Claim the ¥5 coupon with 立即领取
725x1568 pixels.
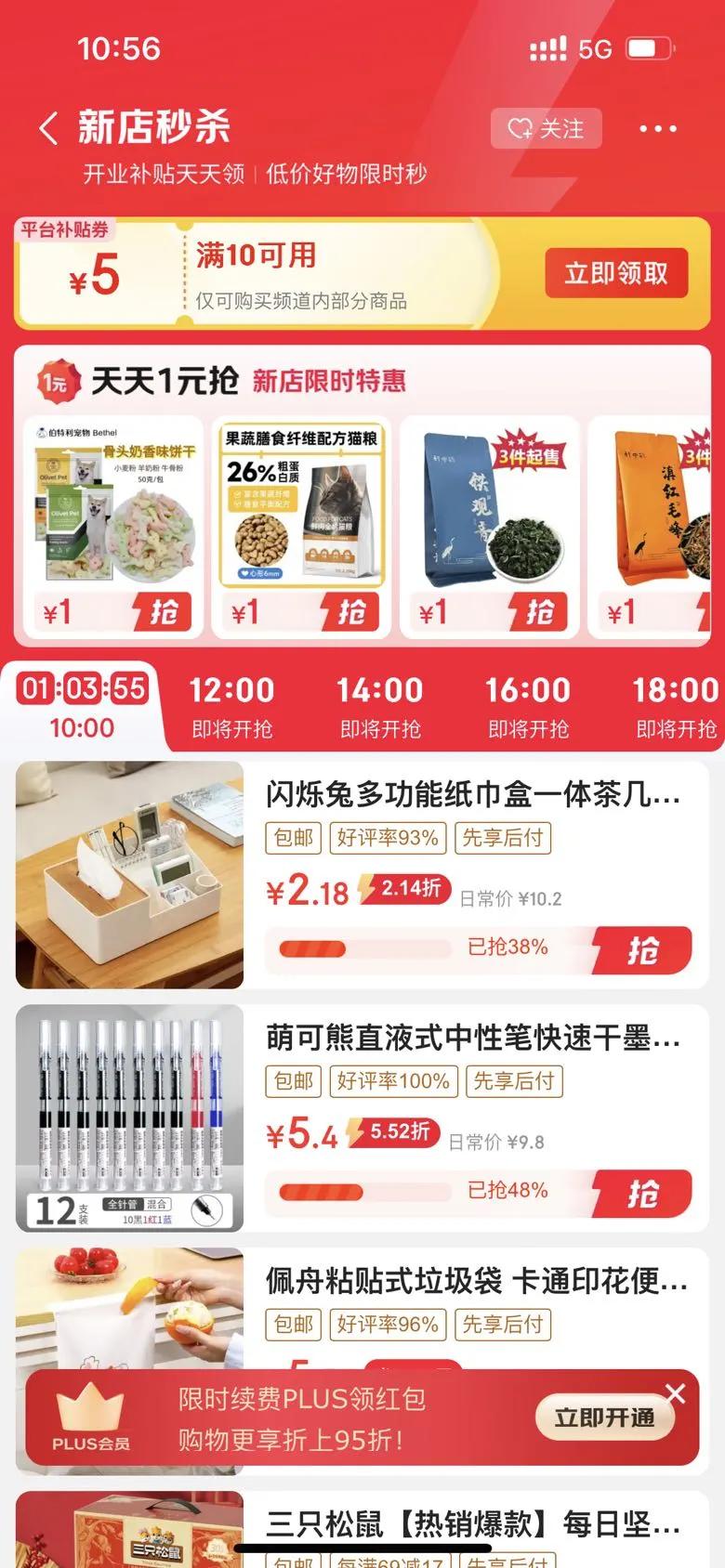click(x=616, y=273)
